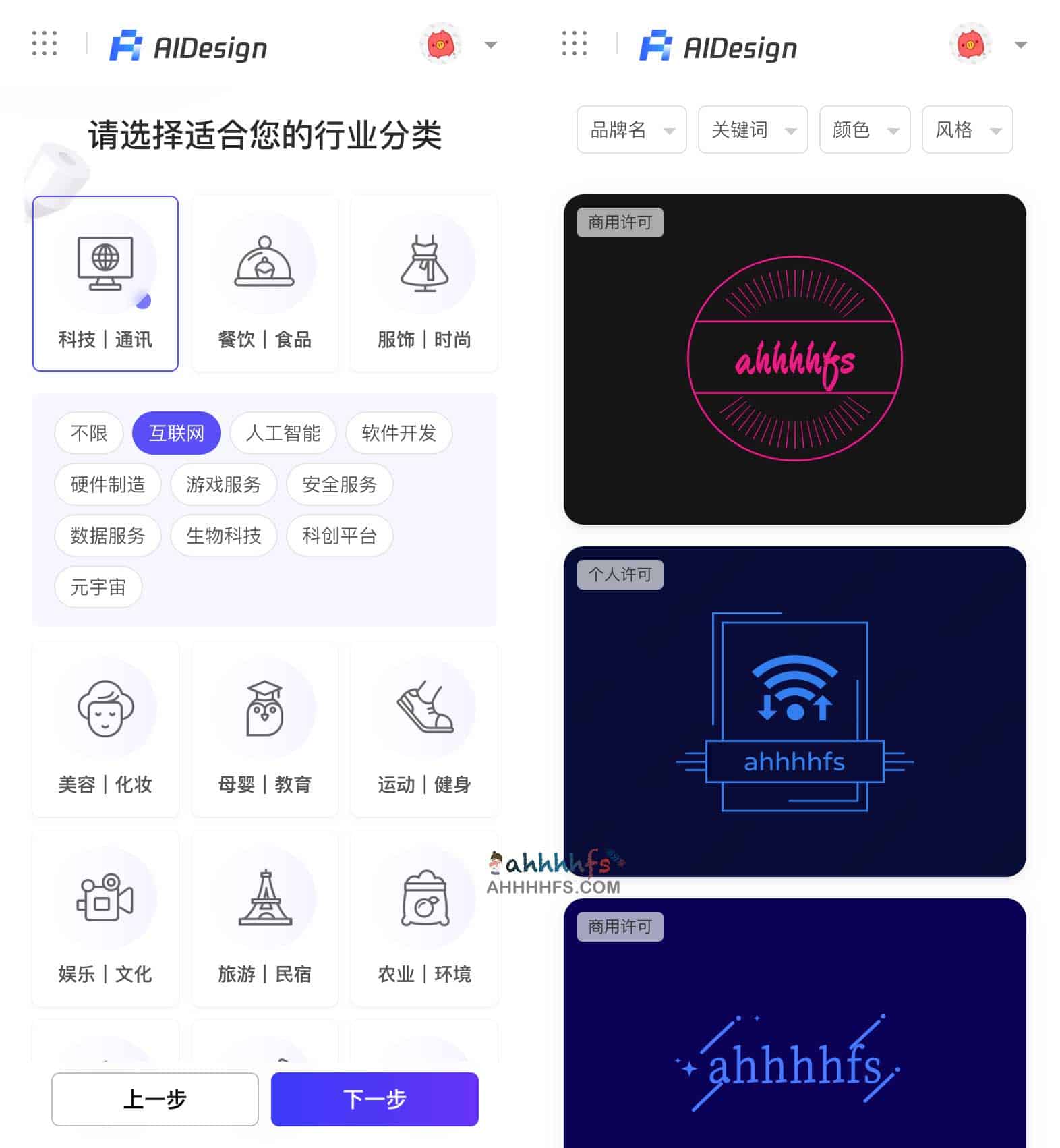Image resolution: width=1060 pixels, height=1148 pixels.
Task: Open the apps grid menu in left header
Action: click(45, 45)
